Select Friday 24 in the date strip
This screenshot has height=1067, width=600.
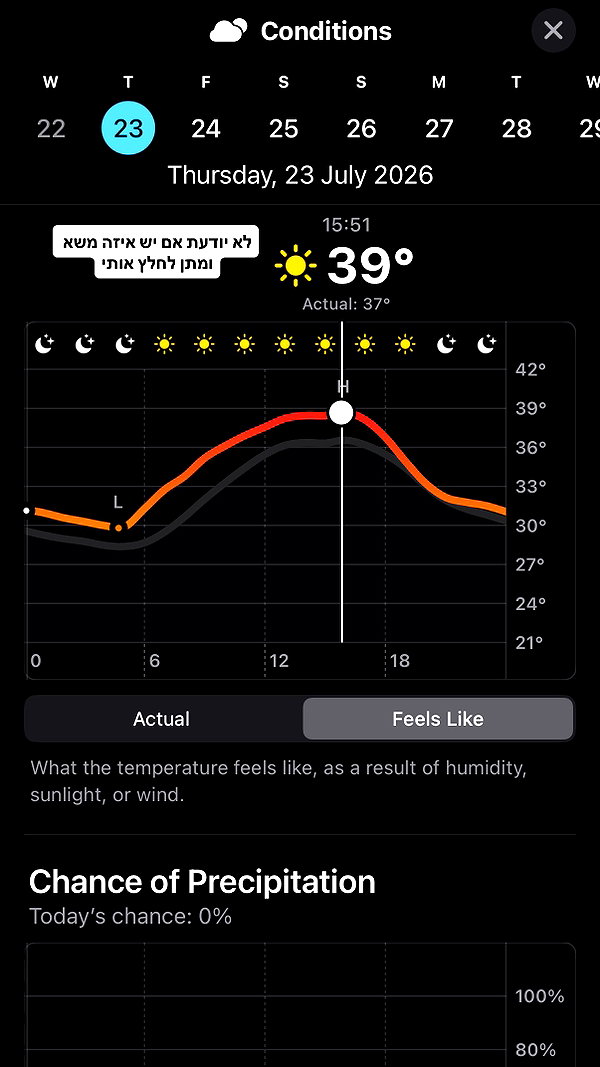205,128
